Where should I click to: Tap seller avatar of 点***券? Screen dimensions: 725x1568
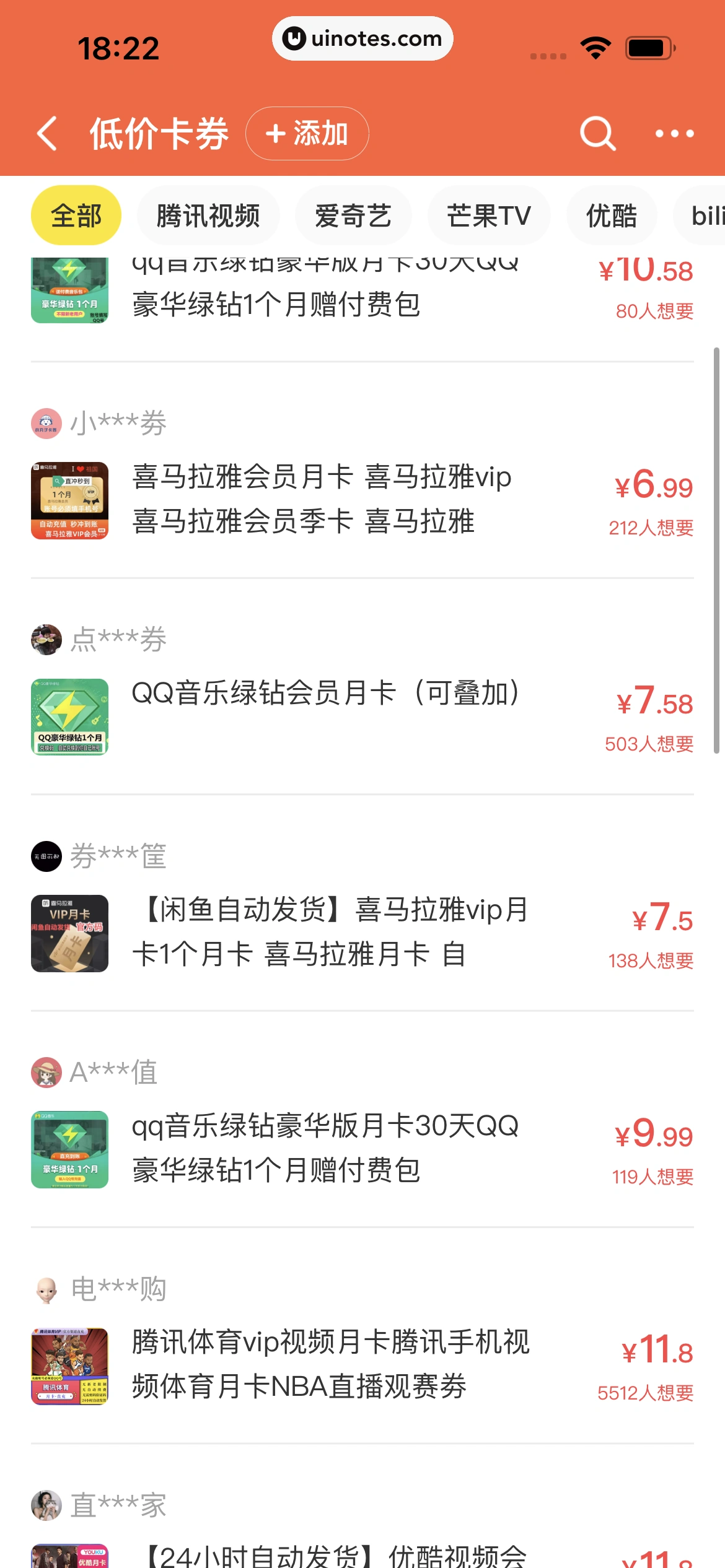point(47,639)
